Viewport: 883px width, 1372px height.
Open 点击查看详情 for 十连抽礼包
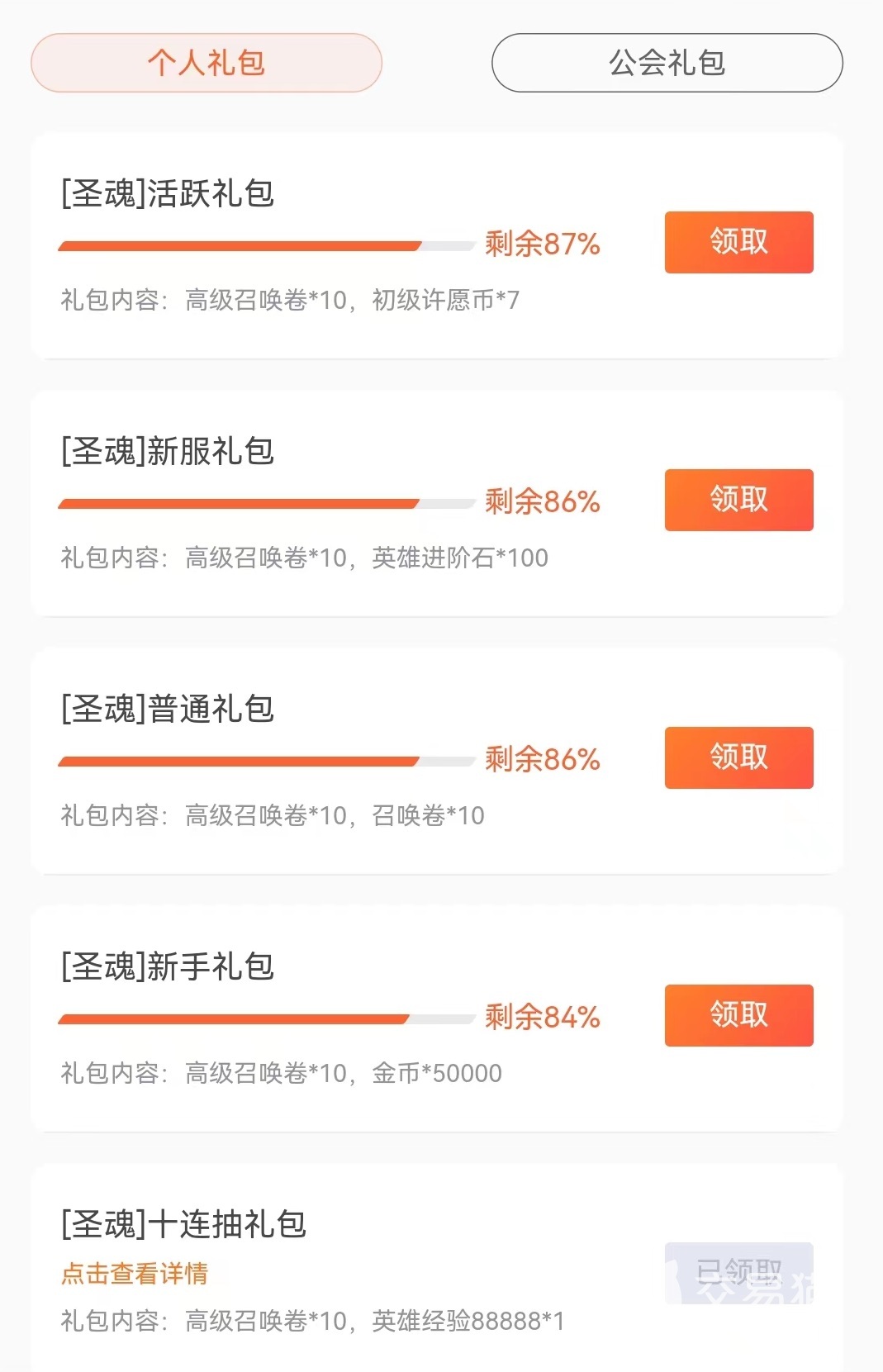[135, 1273]
